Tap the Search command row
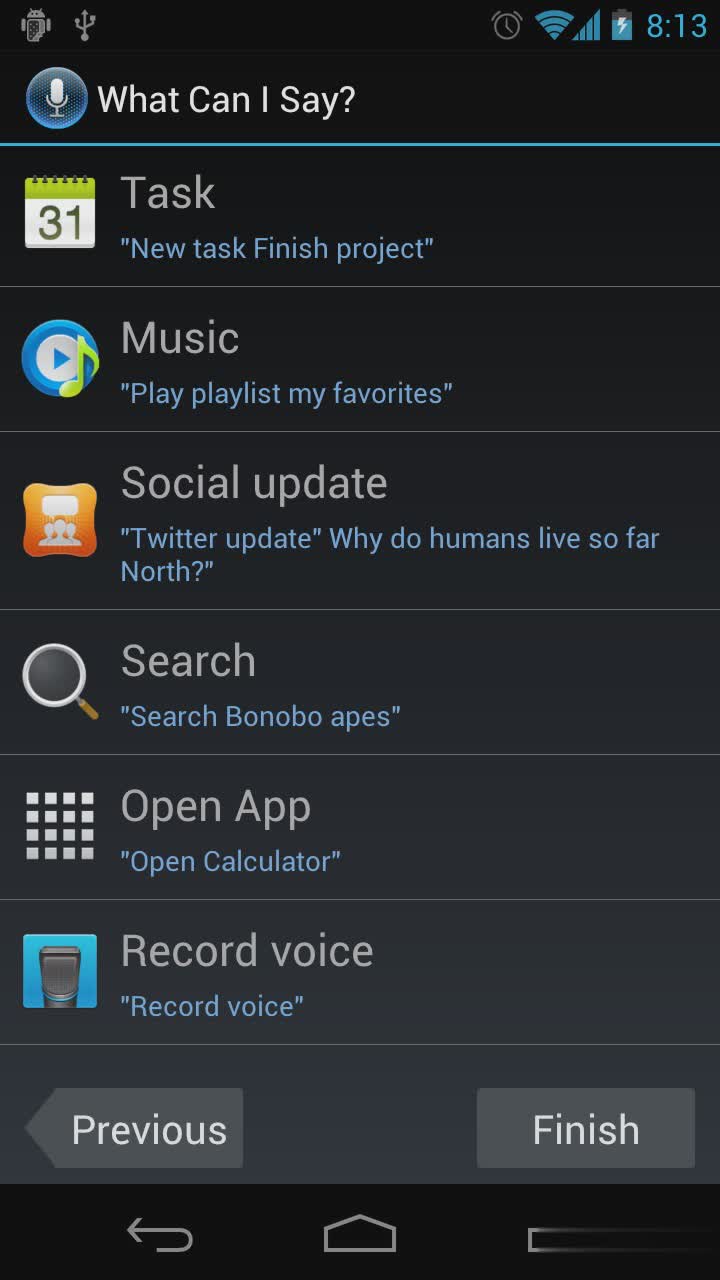The image size is (720, 1280). click(x=360, y=683)
